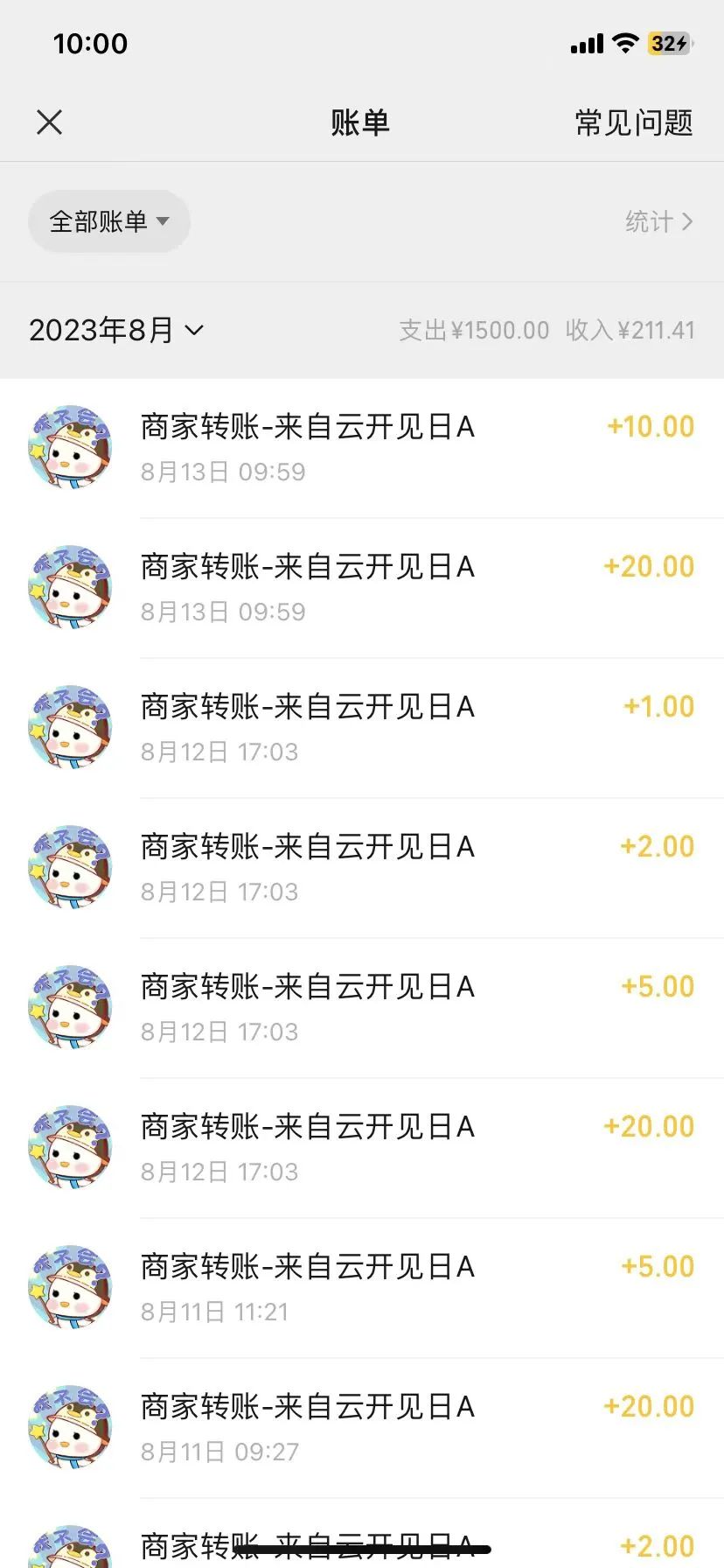
Task: Open the 全部账单 filter dropdown
Action: pos(108,221)
